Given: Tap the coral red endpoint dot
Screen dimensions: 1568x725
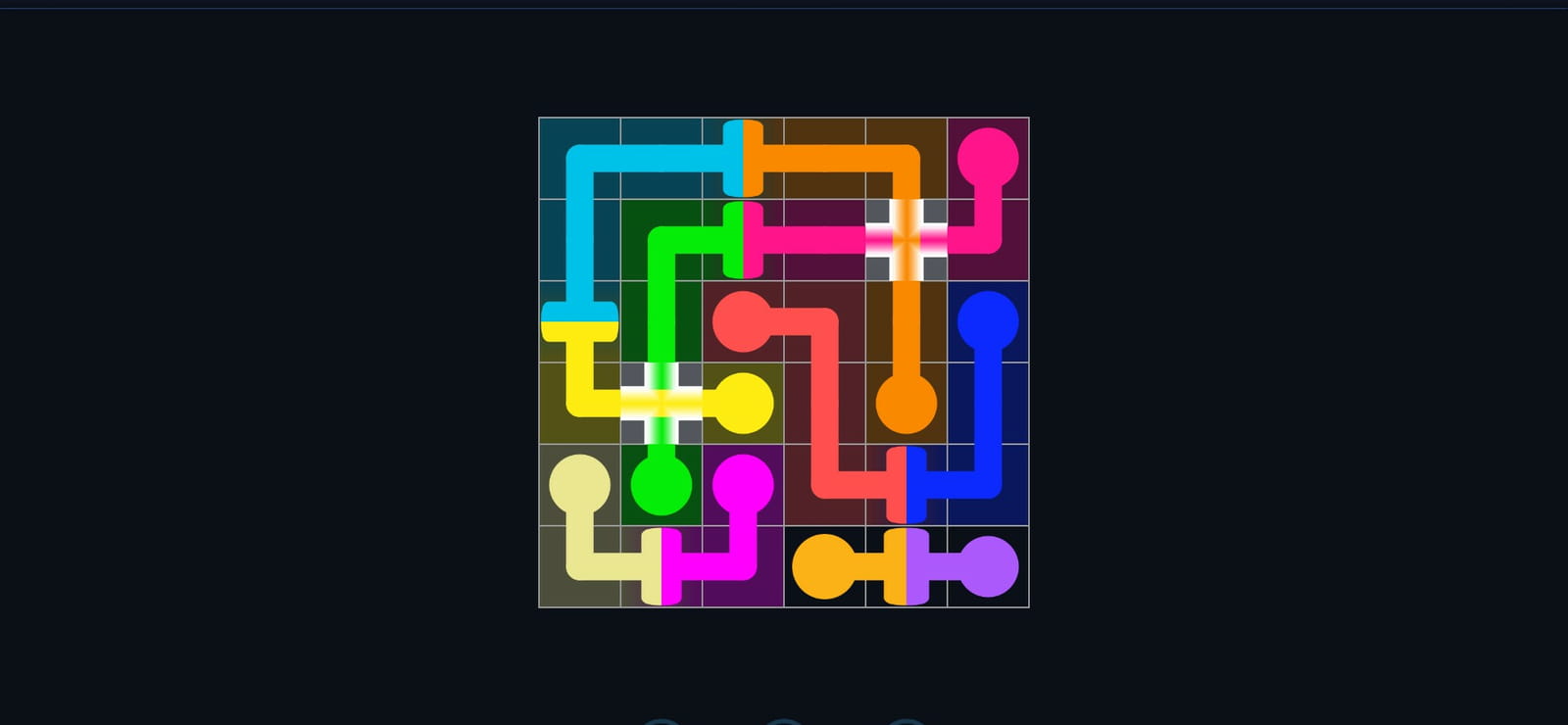Looking at the screenshot, I should [743, 321].
